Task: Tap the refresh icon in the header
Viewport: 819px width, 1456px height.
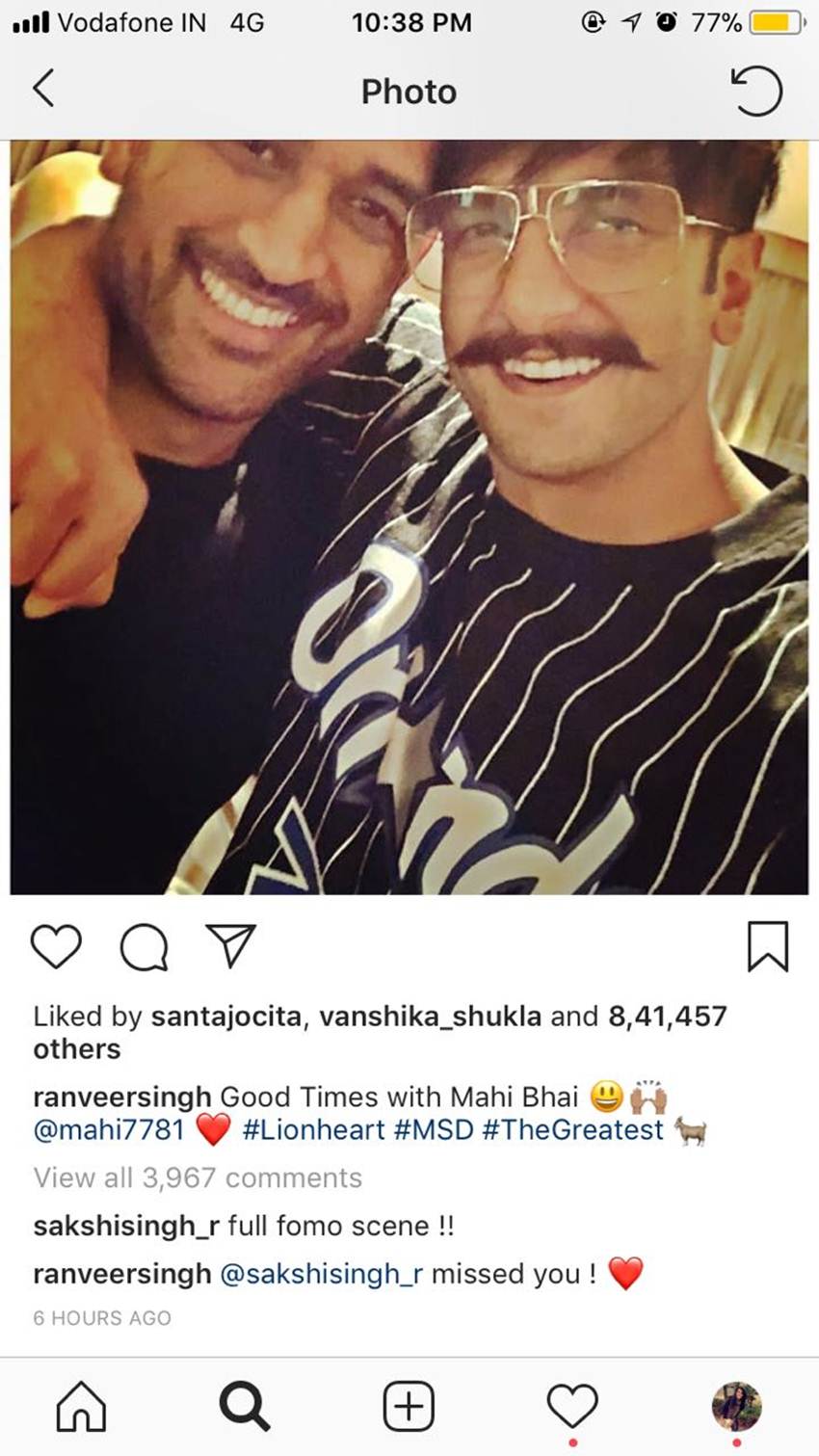Action: click(756, 92)
